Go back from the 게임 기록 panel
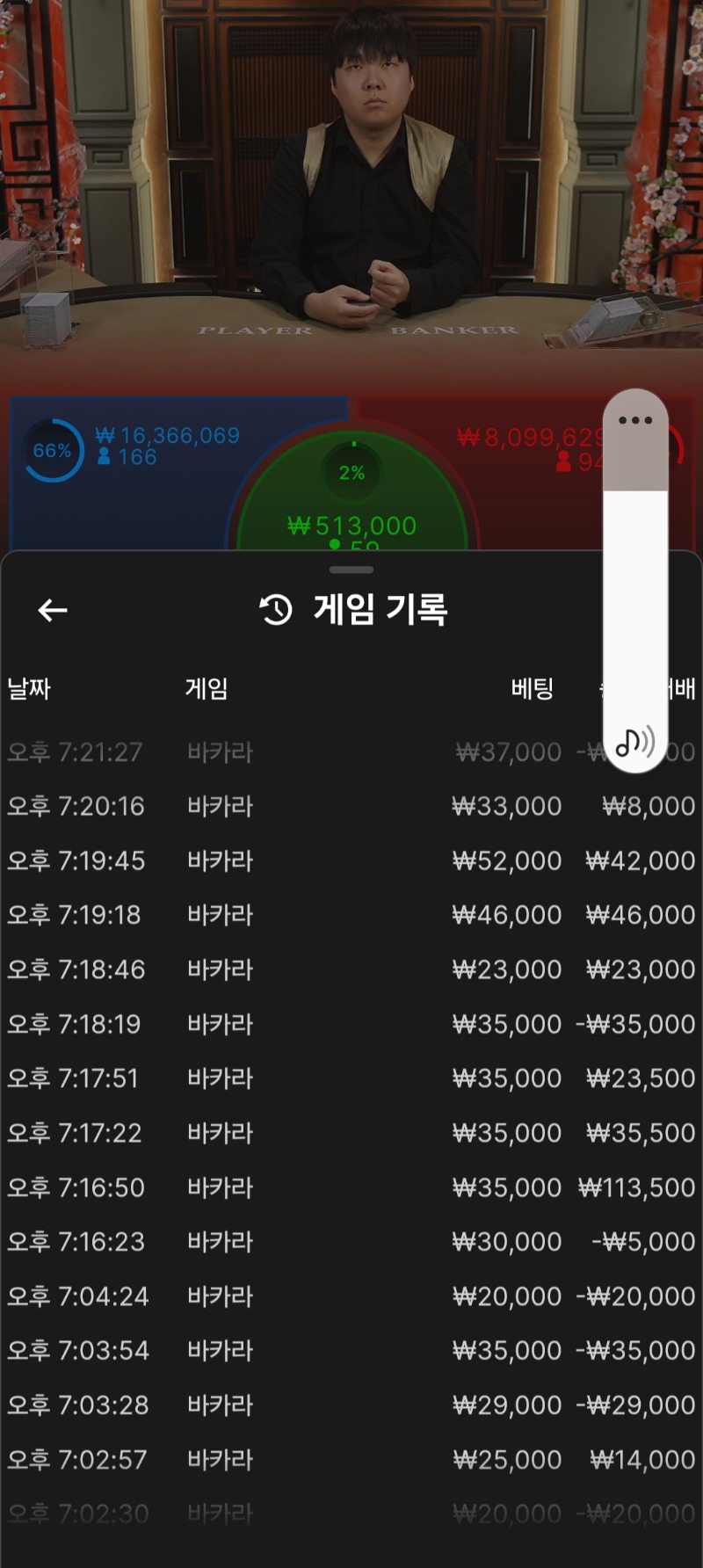The height and width of the screenshot is (1568, 703). [53, 610]
